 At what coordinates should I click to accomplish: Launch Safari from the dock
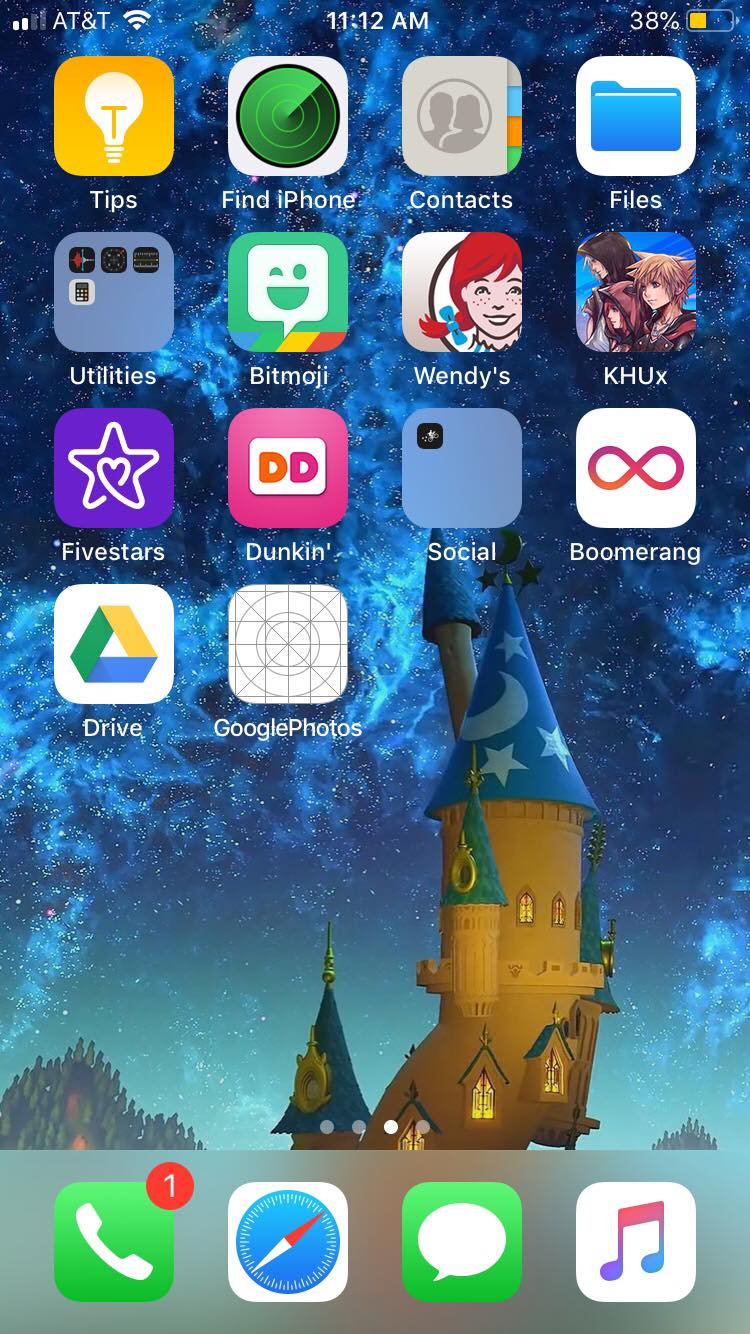click(288, 1242)
